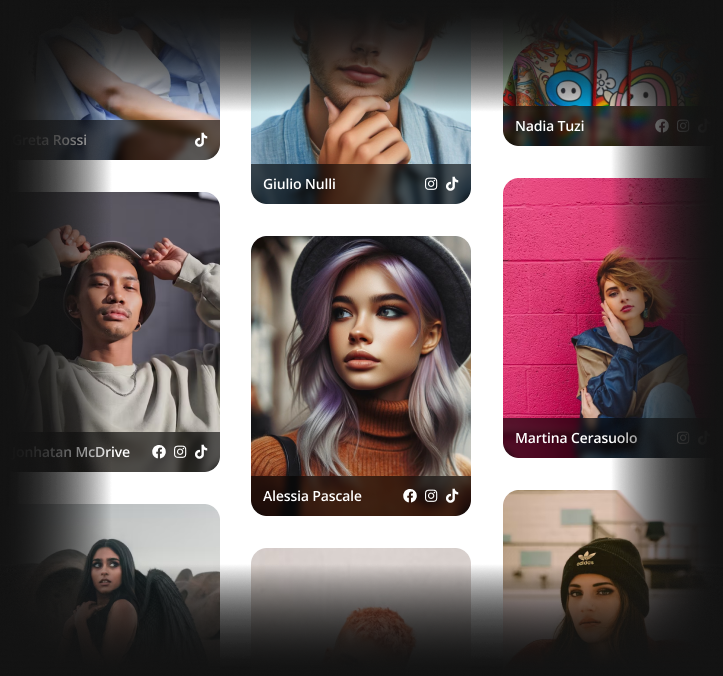Open Alessia Pascale's Instagram profile
The height and width of the screenshot is (676, 723).
coord(431,496)
